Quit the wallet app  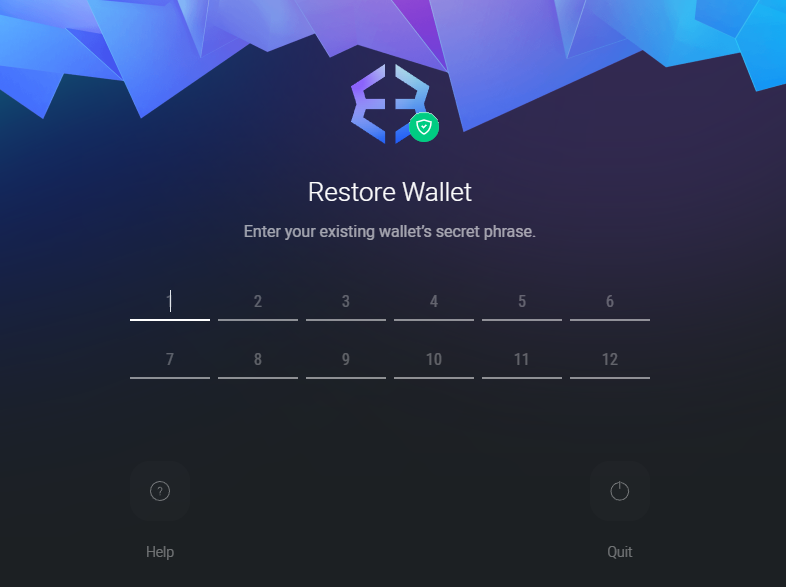click(x=620, y=491)
